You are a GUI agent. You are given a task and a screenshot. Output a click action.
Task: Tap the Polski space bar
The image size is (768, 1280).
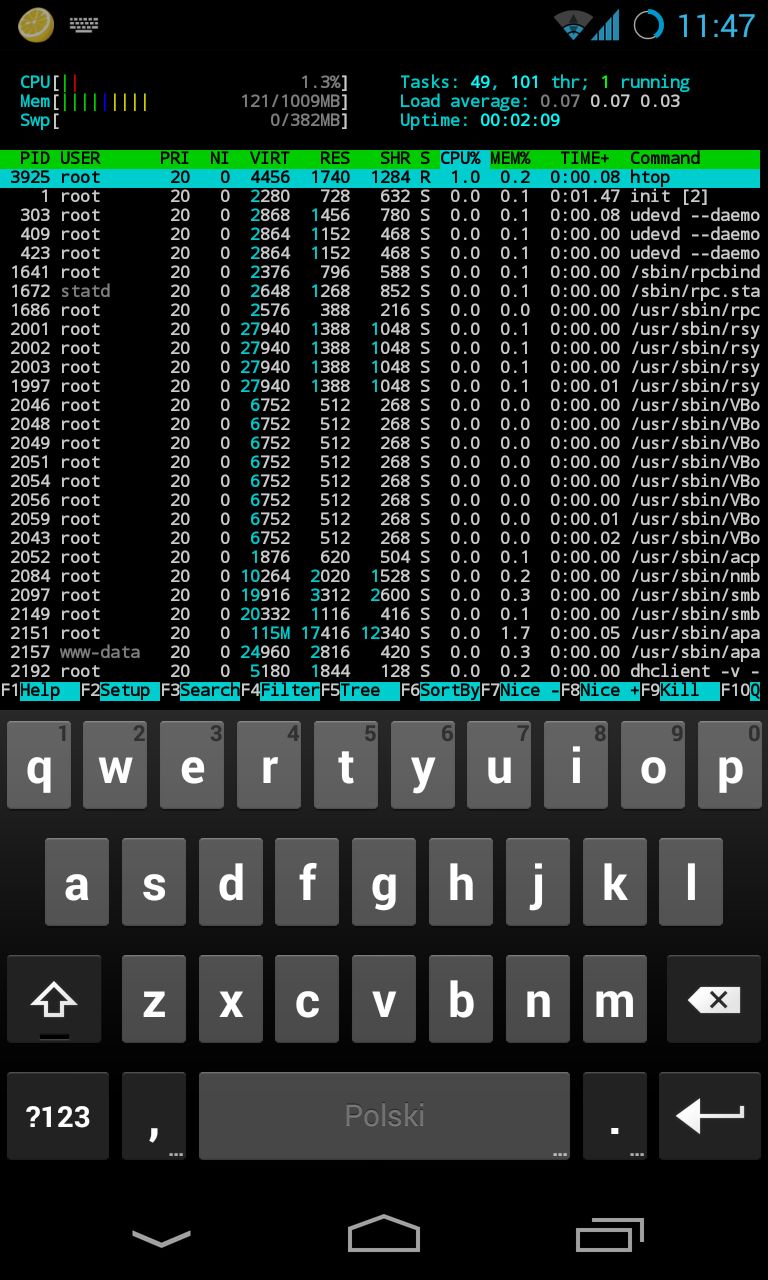coord(384,1116)
